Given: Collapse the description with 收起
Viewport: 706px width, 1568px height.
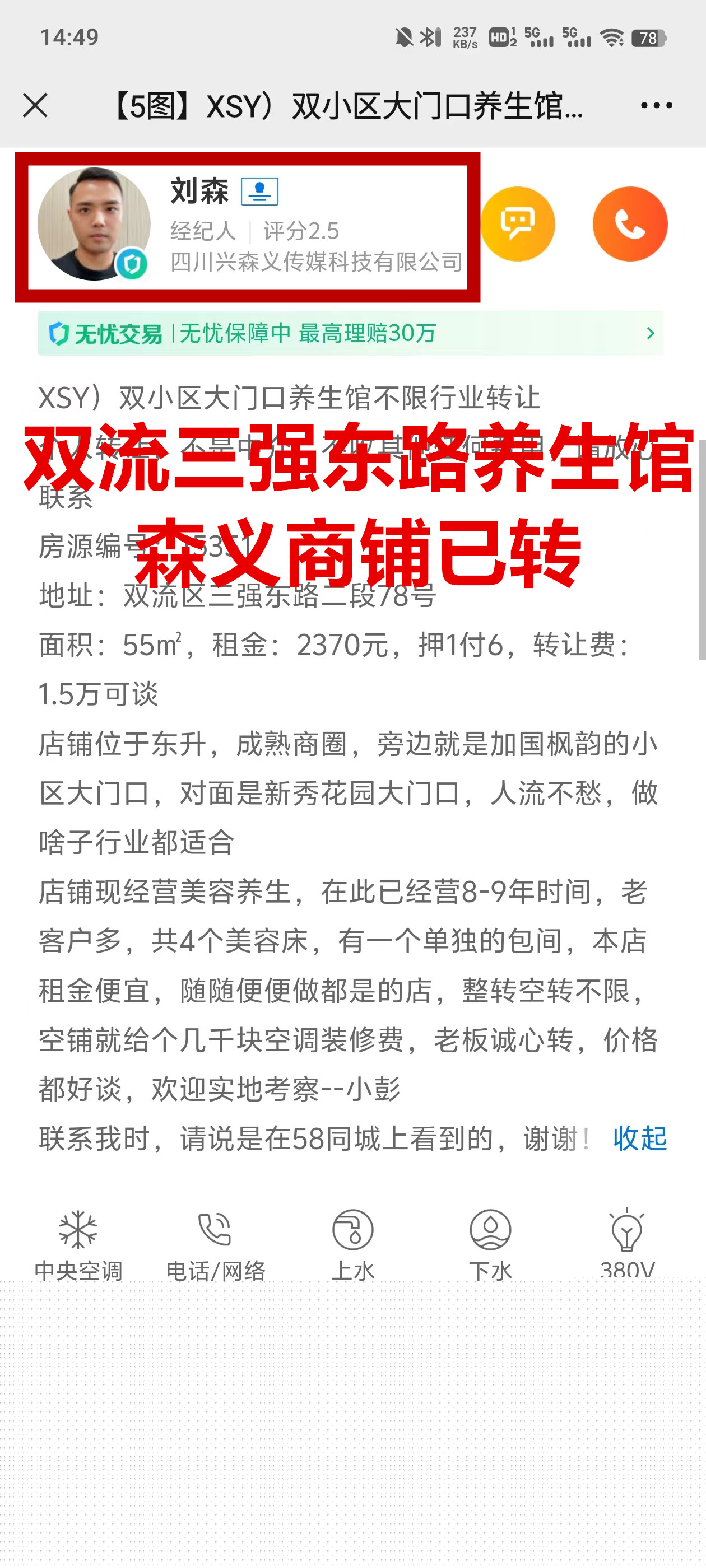Looking at the screenshot, I should pyautogui.click(x=640, y=1137).
